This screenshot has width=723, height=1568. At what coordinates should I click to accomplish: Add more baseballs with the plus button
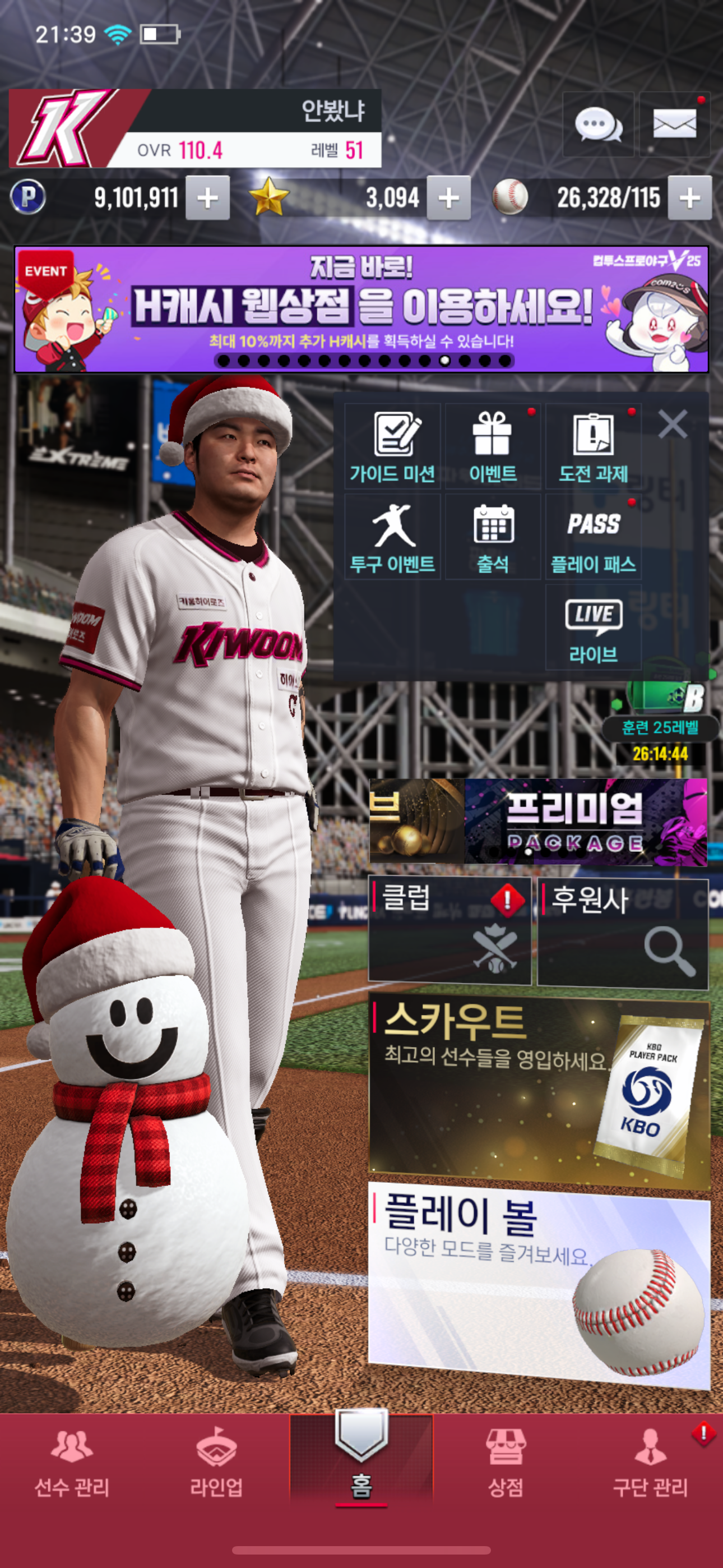coord(689,198)
